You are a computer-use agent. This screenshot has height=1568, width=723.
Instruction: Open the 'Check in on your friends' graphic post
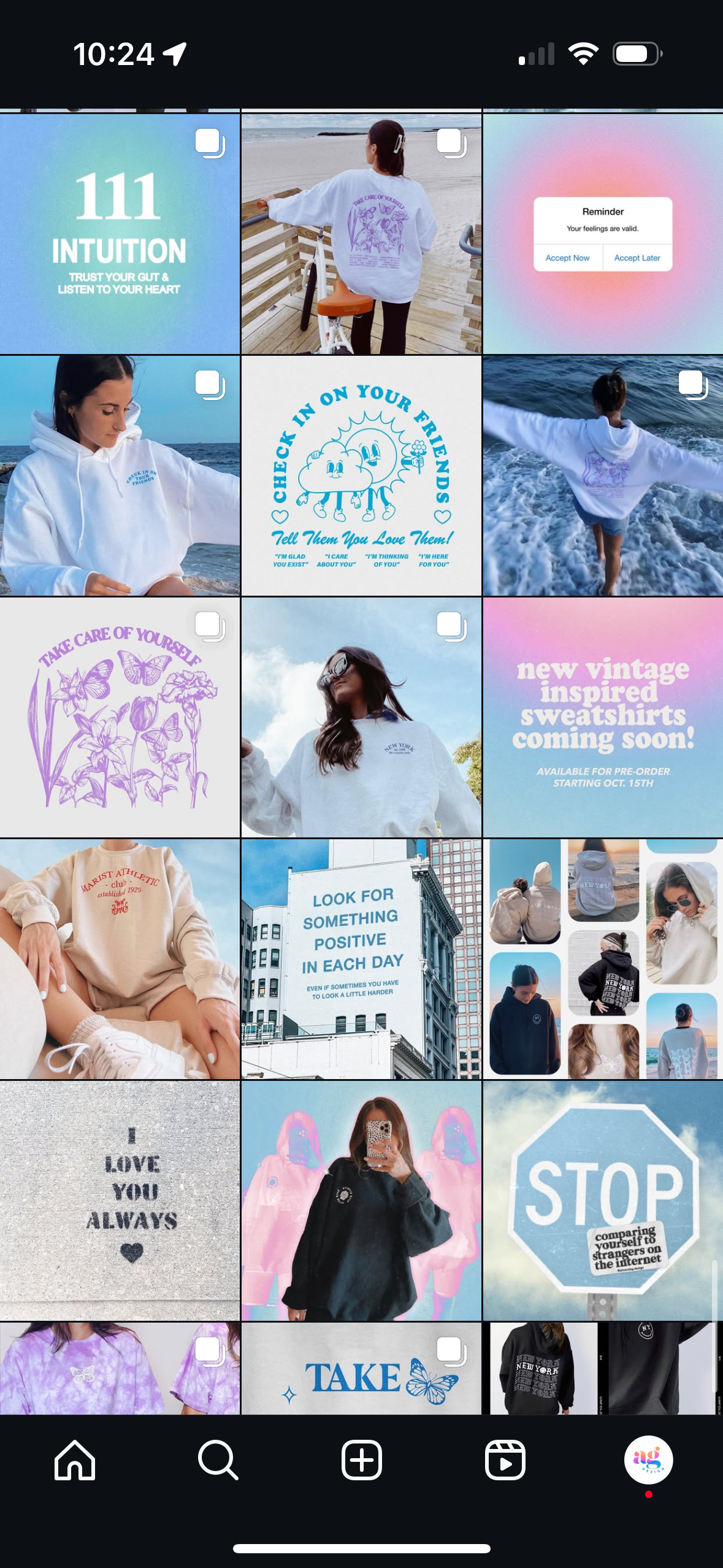pyautogui.click(x=361, y=475)
